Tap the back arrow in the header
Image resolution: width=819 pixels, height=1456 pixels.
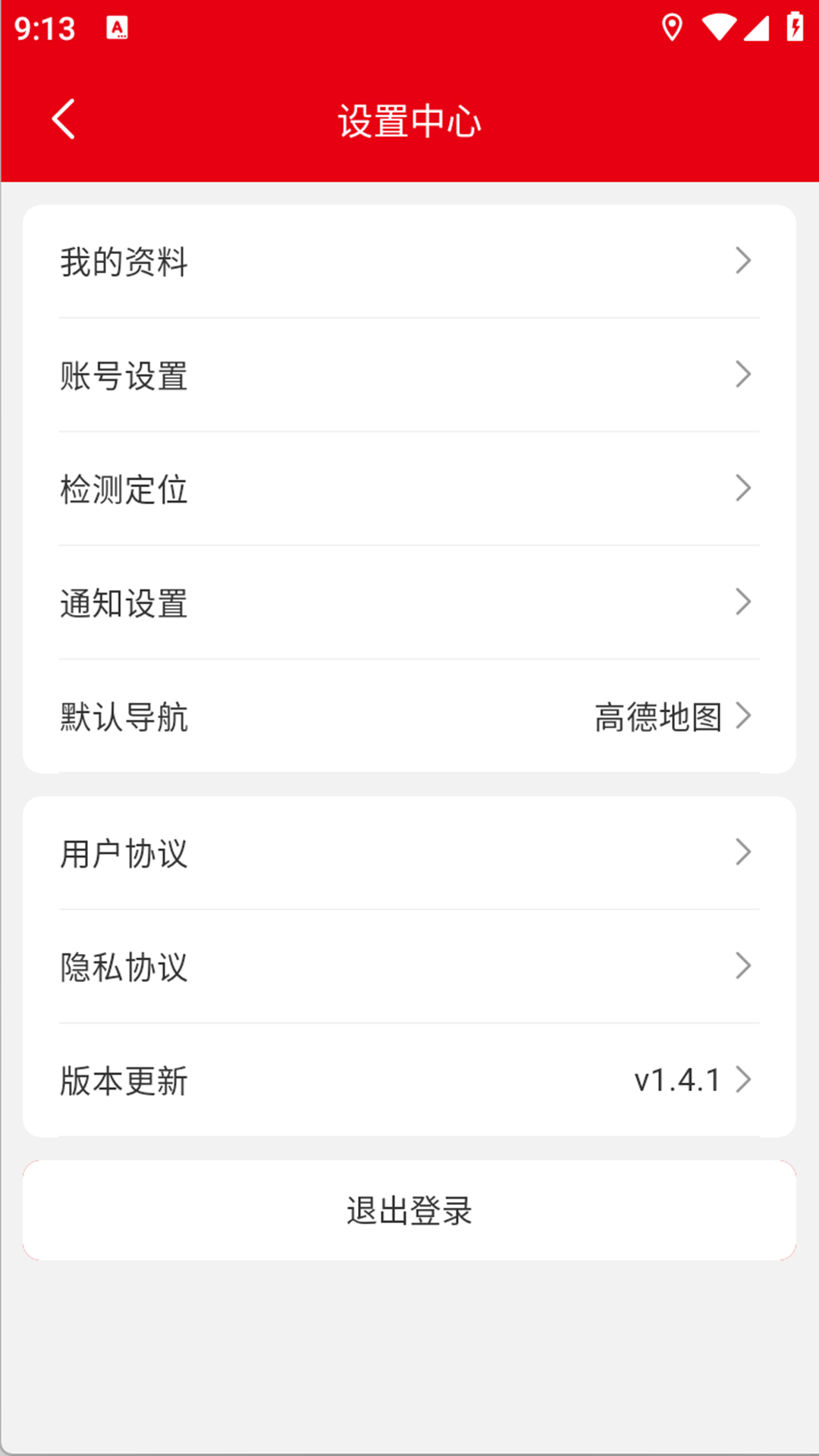coord(64,120)
